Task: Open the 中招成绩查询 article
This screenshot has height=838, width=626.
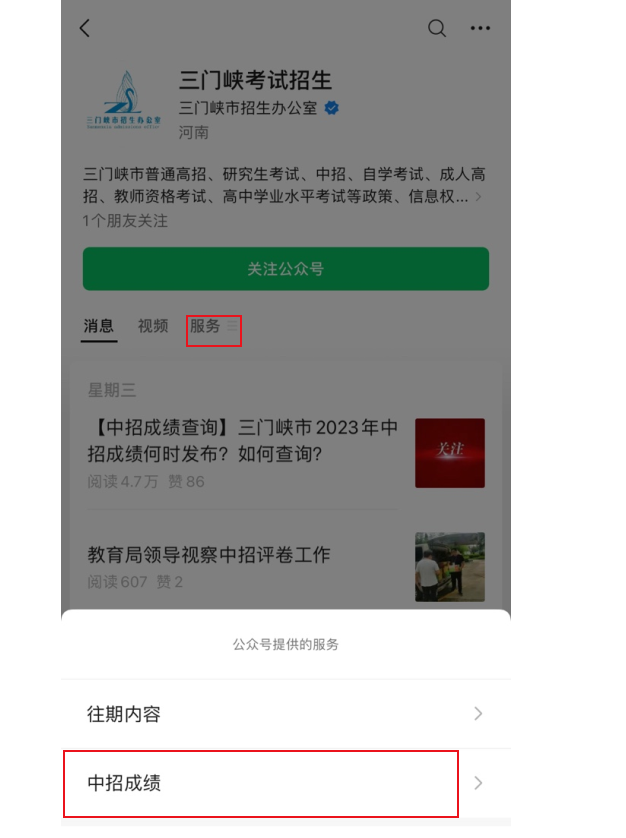Action: [x=243, y=442]
